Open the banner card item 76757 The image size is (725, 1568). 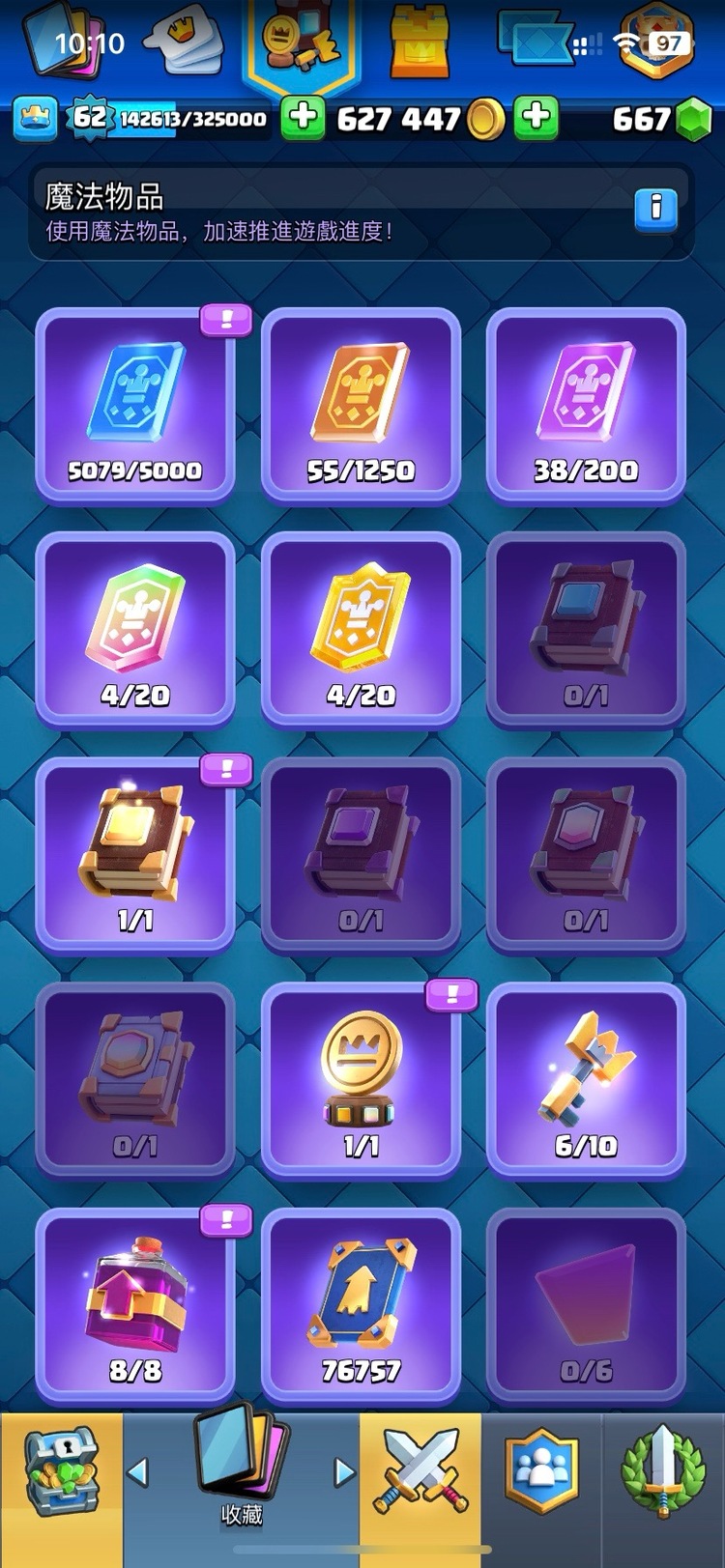click(361, 1304)
